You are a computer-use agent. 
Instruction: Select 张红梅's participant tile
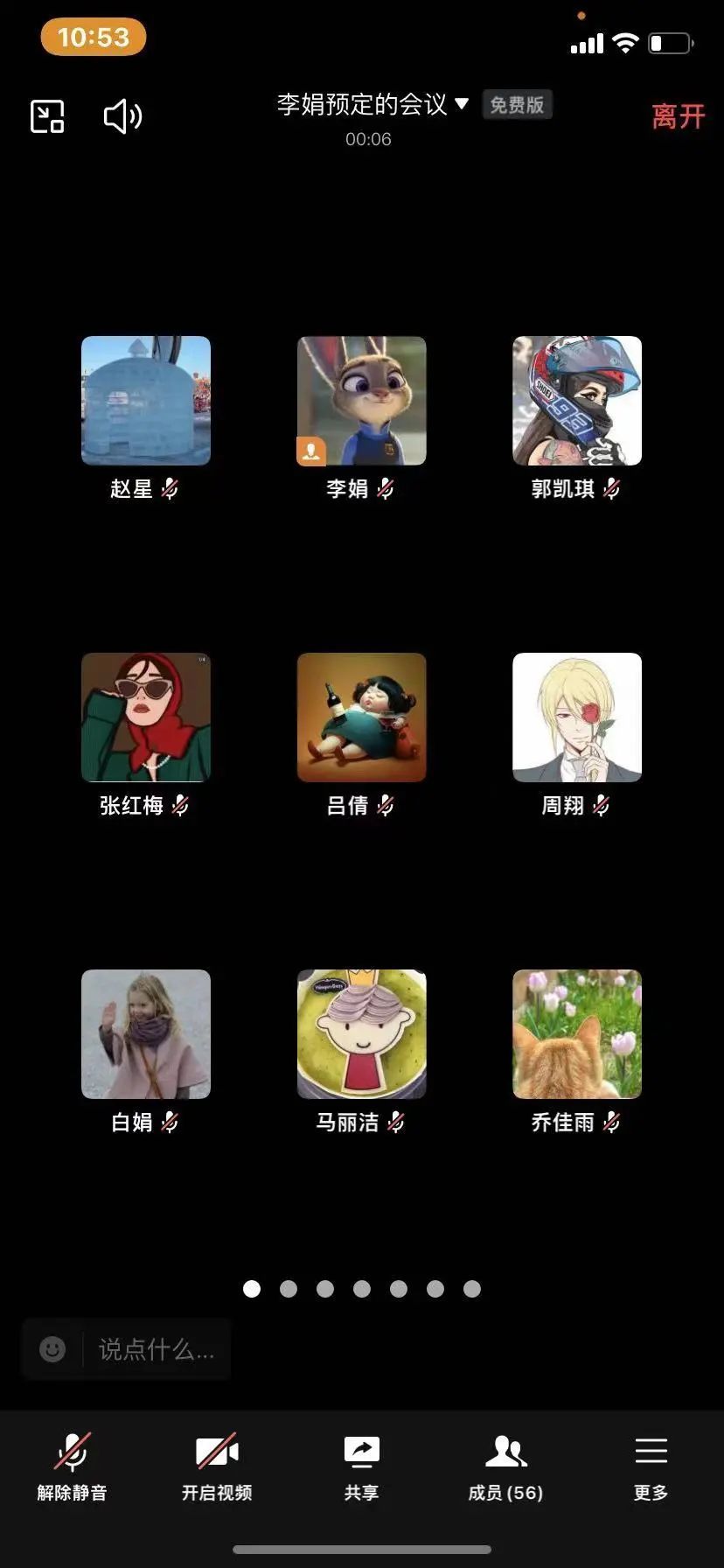(x=146, y=717)
